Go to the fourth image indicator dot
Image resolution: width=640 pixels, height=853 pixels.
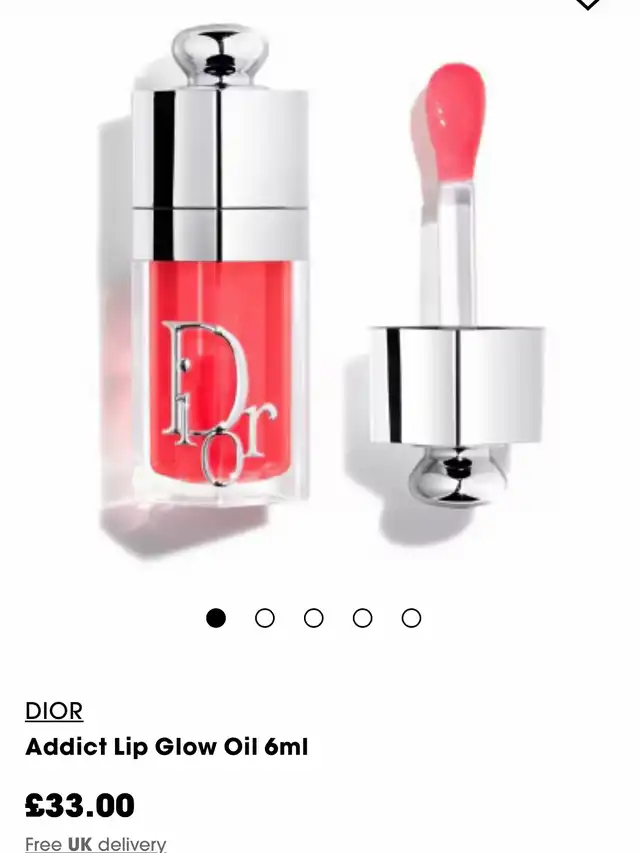tap(363, 618)
